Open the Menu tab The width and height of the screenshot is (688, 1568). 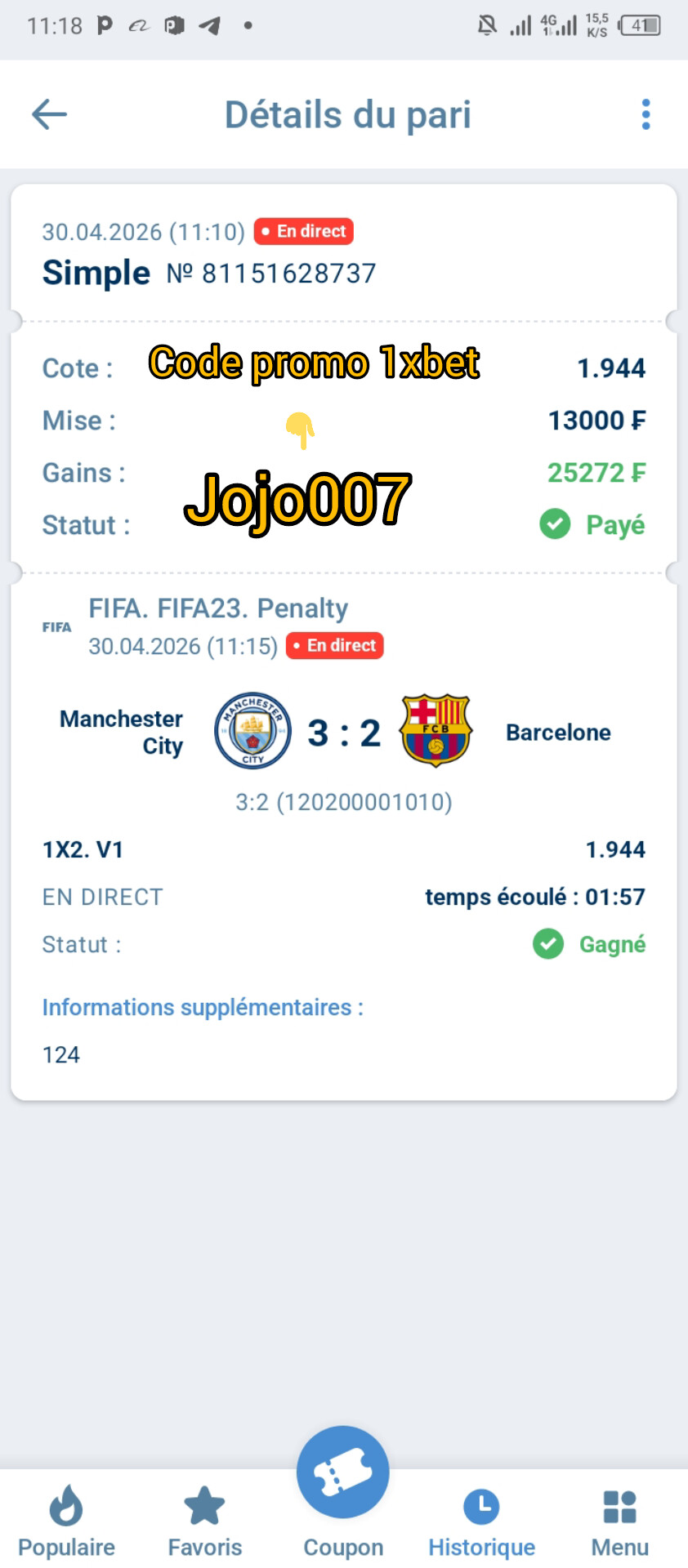point(619,1521)
